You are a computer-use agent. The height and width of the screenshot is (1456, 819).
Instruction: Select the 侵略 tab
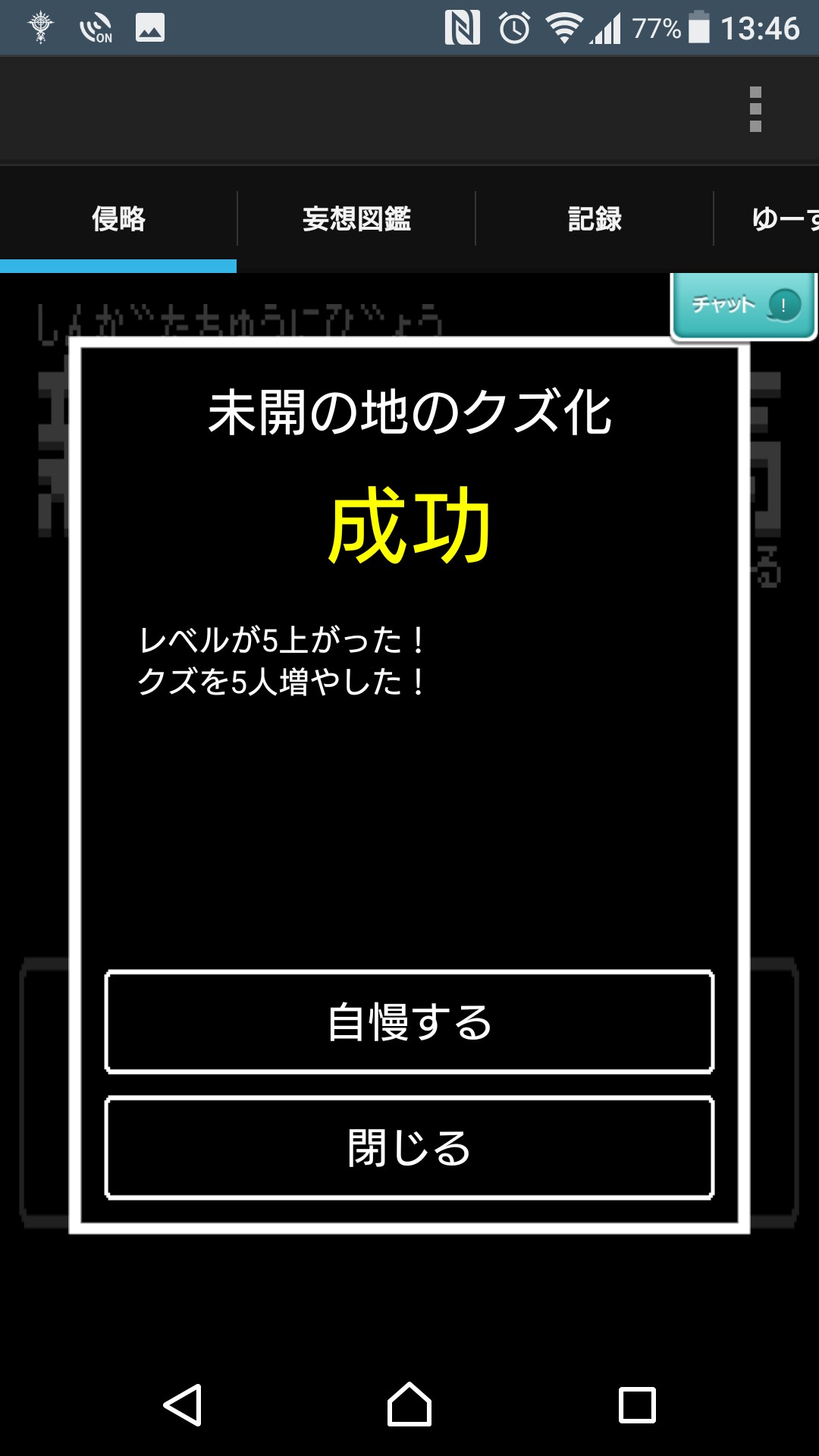point(118,219)
